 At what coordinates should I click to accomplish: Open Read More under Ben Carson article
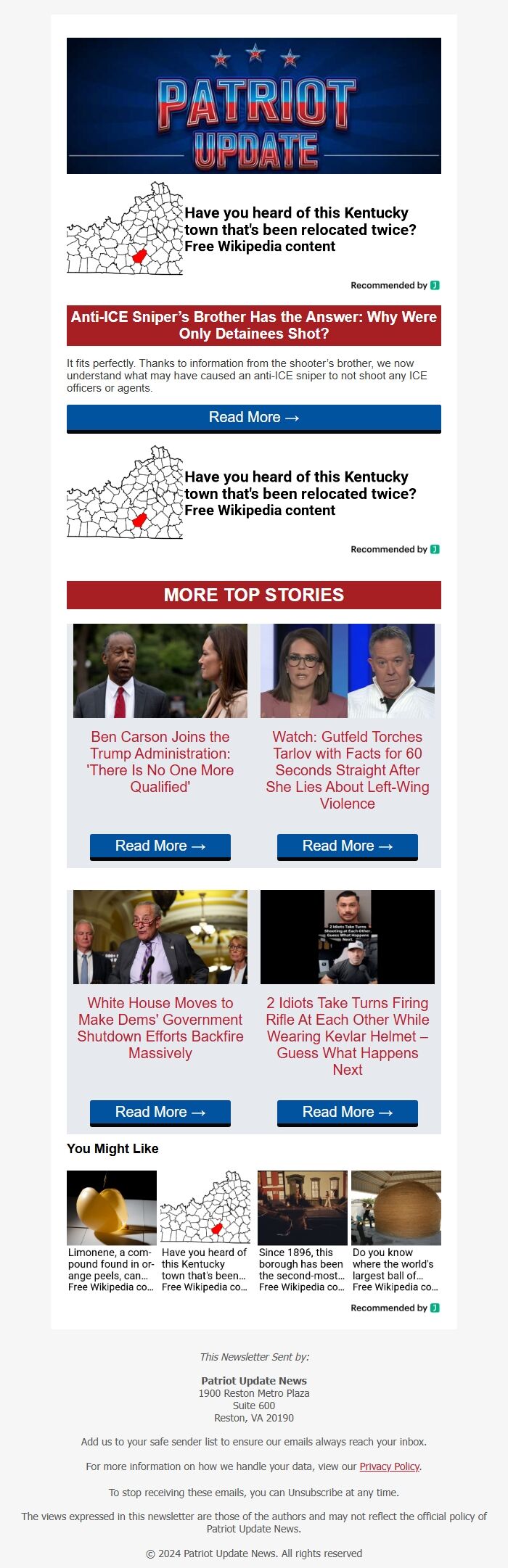tap(160, 846)
